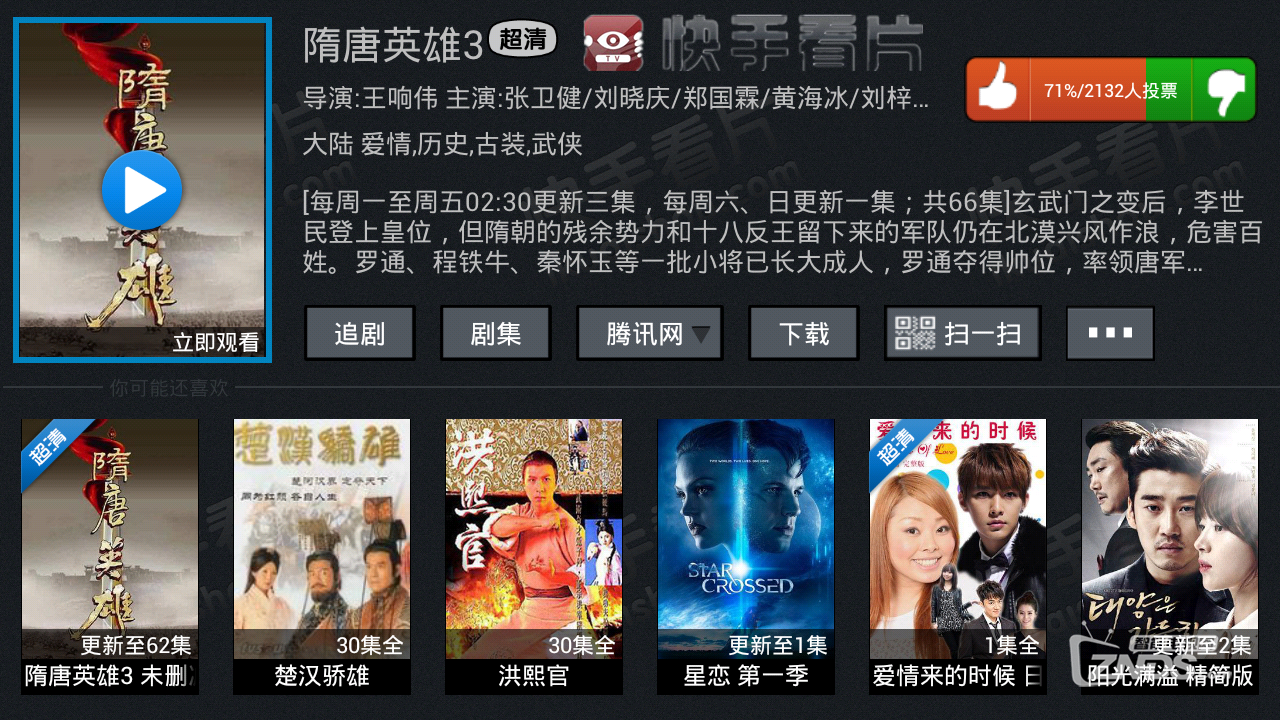
Task: Play 隋唐英雄3 from the main poster
Action: [142, 190]
